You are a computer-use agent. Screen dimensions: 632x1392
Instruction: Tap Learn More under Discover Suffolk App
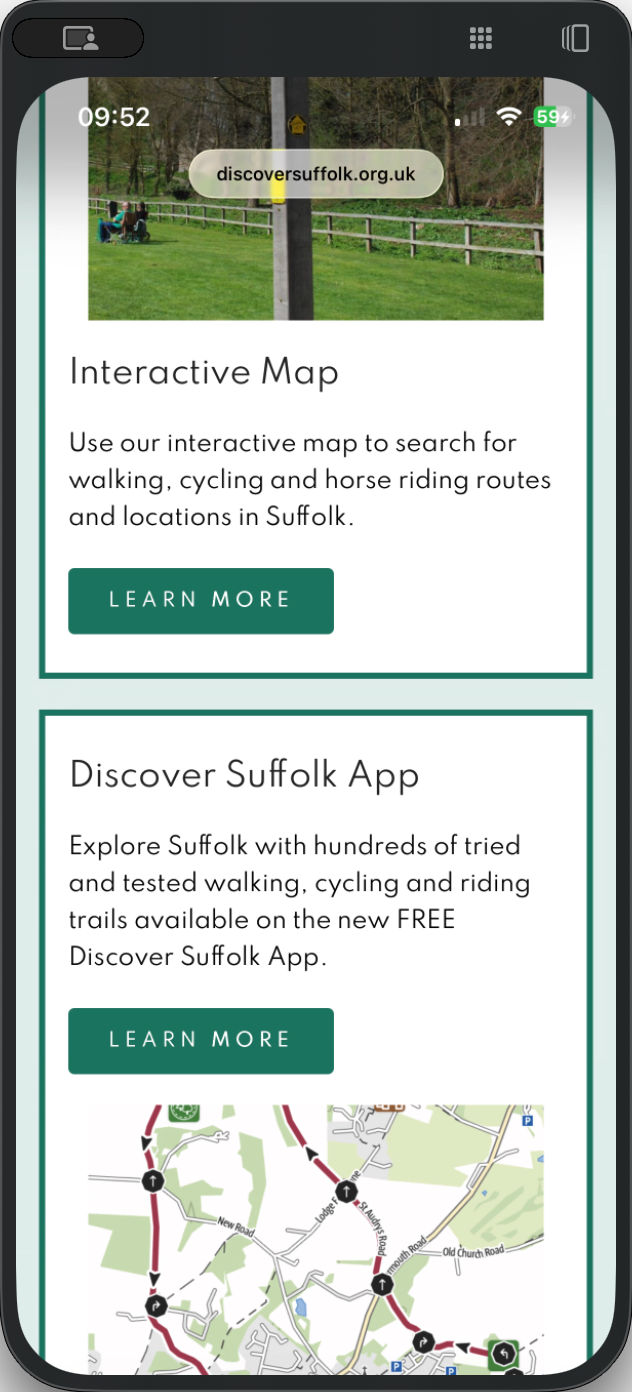[x=200, y=1040]
